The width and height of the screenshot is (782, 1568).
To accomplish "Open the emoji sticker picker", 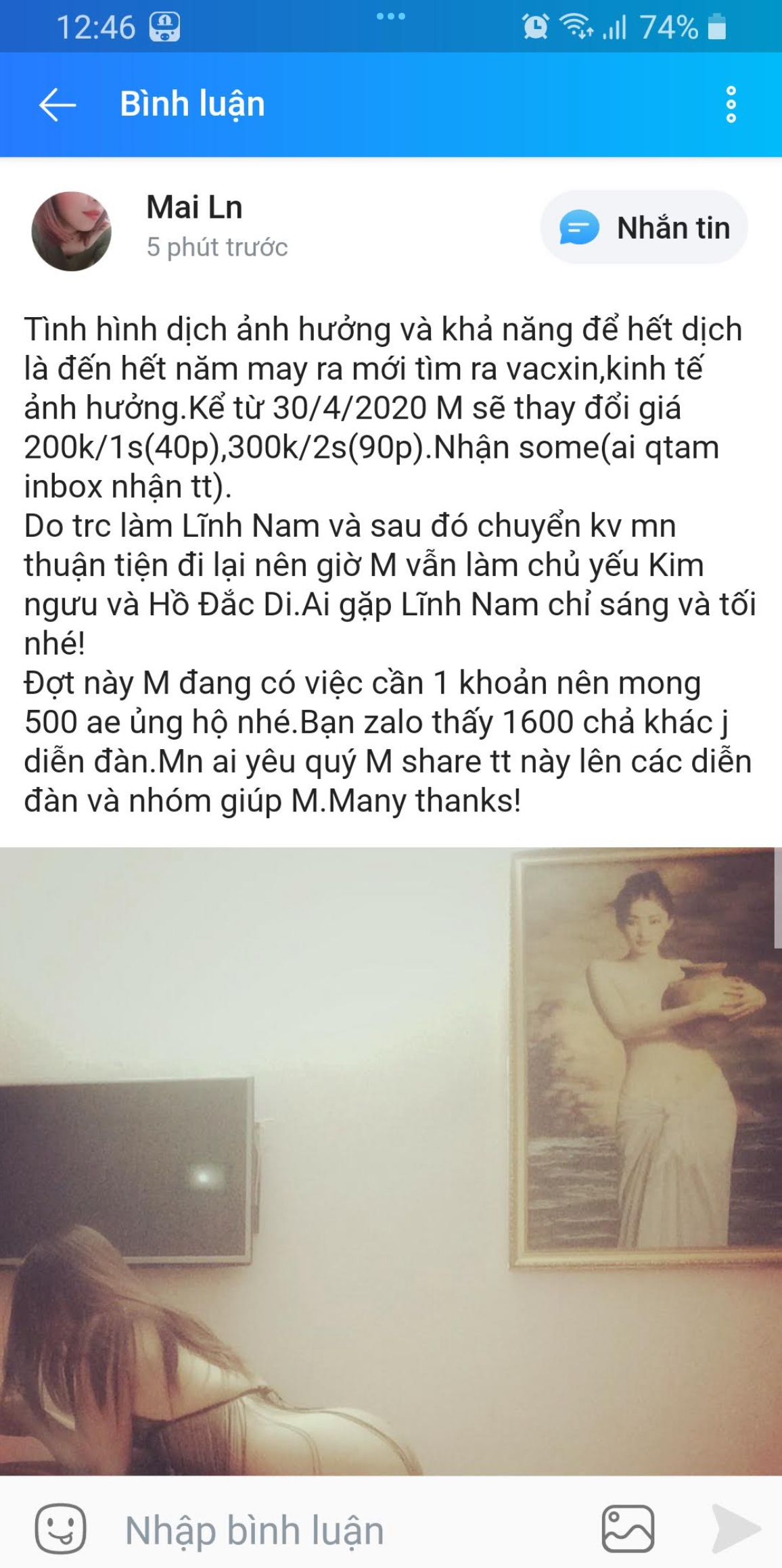I will tap(60, 1529).
